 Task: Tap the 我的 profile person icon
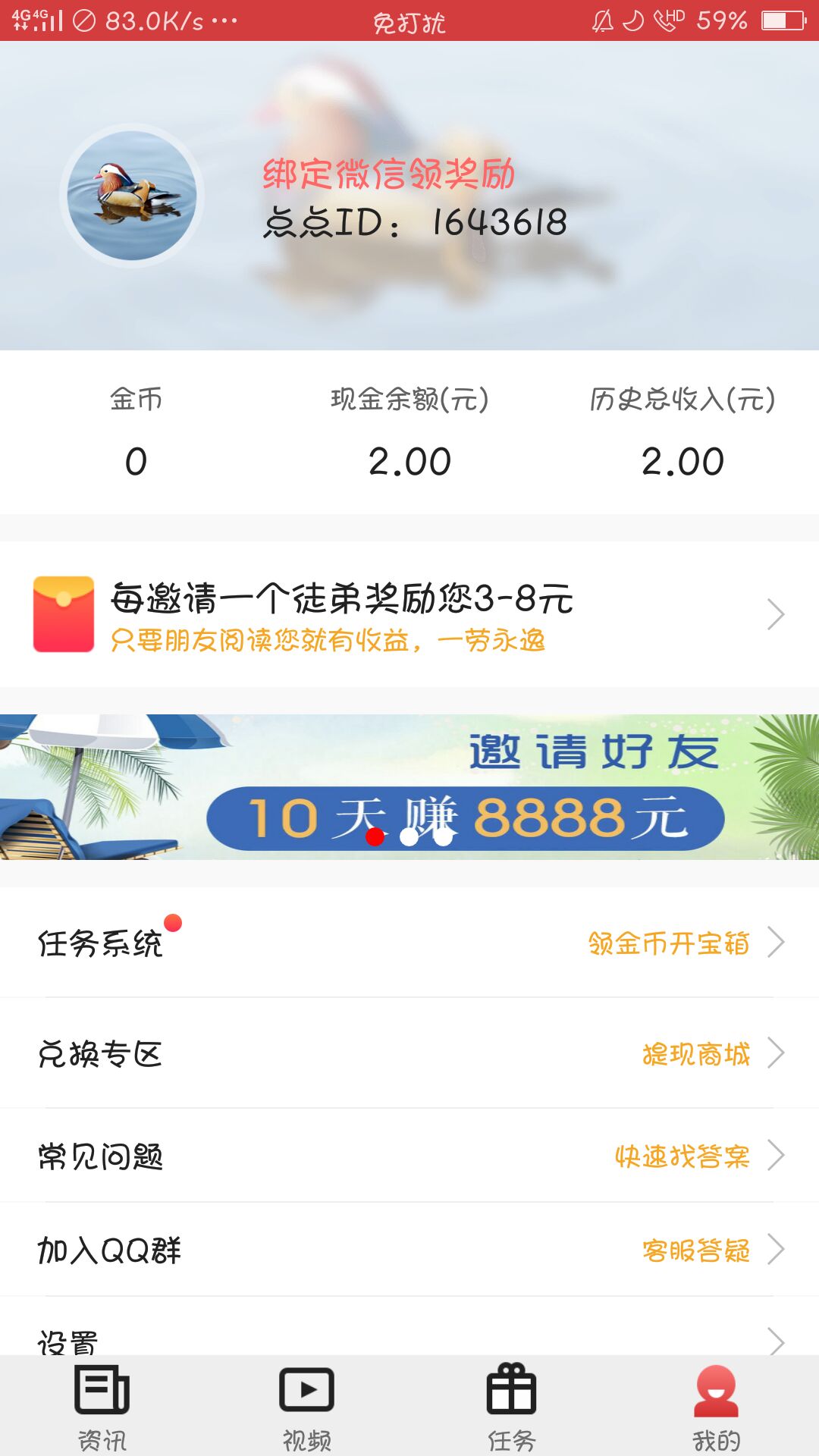(x=717, y=1392)
